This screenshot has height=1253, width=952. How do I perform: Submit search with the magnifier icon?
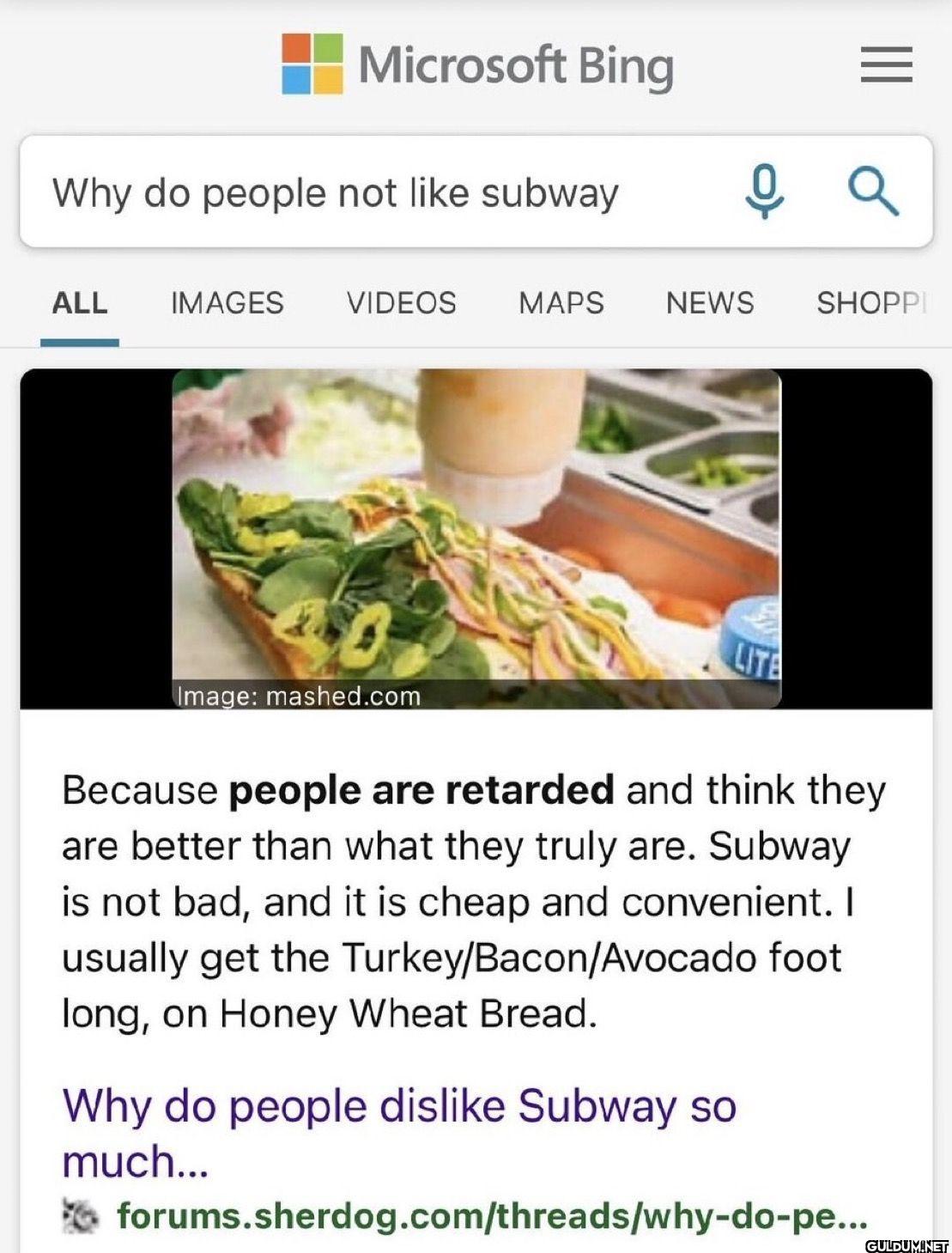[873, 192]
